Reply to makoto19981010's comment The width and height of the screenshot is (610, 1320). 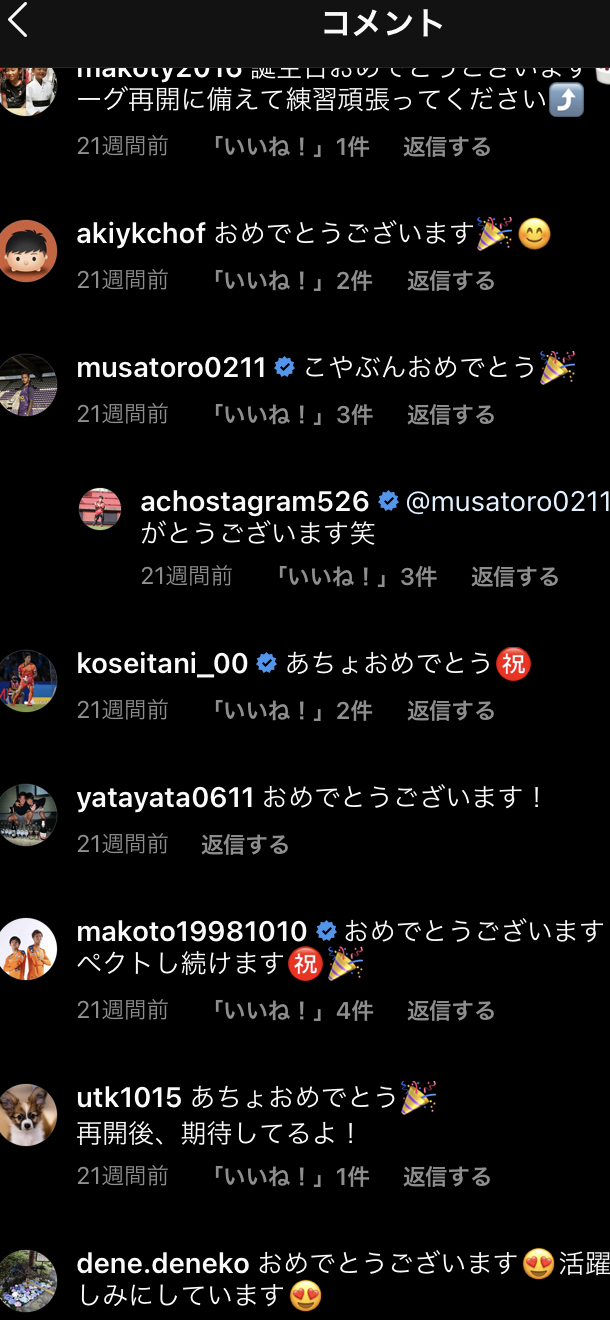click(x=450, y=1011)
